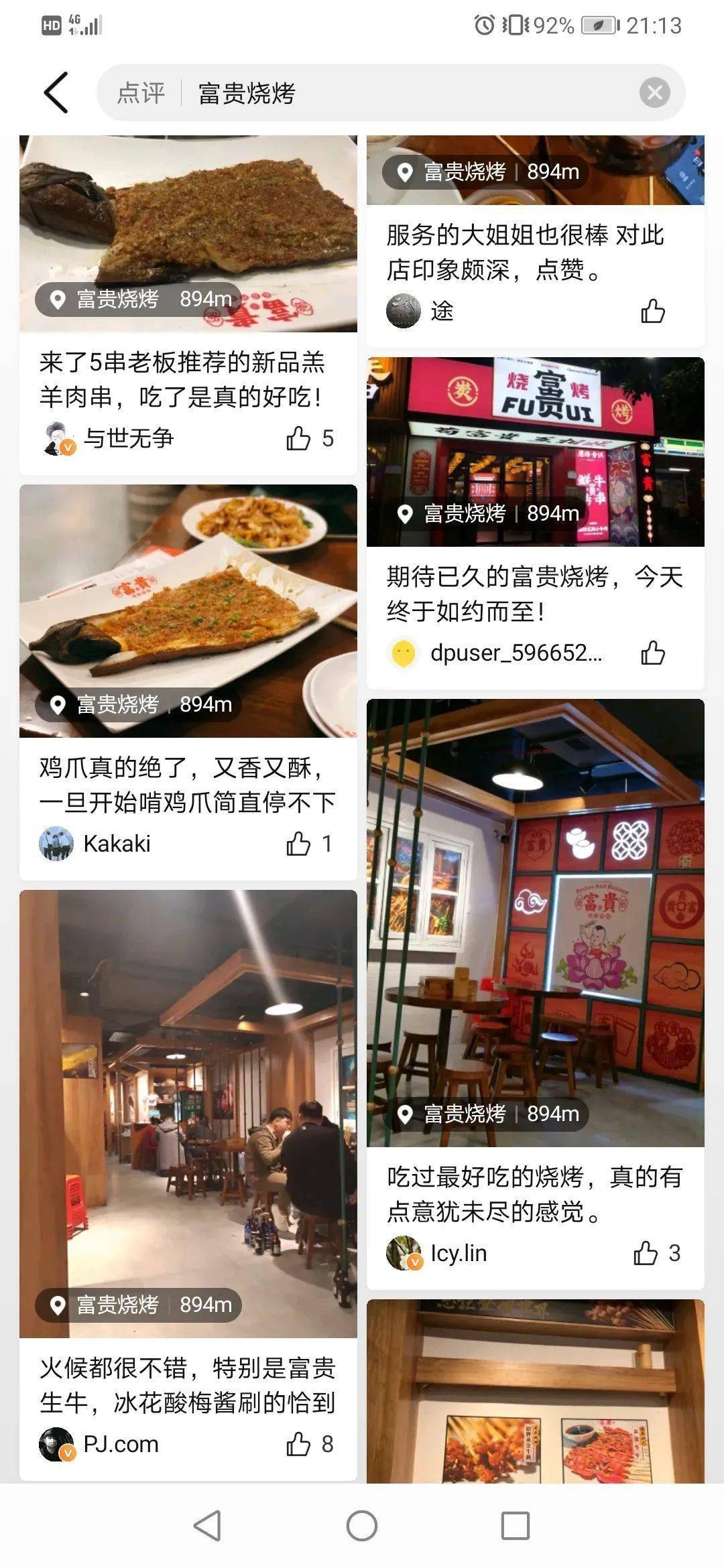724x1568 pixels.
Task: Tap the location pin on 羔羊肉串 review card
Action: pos(56,300)
